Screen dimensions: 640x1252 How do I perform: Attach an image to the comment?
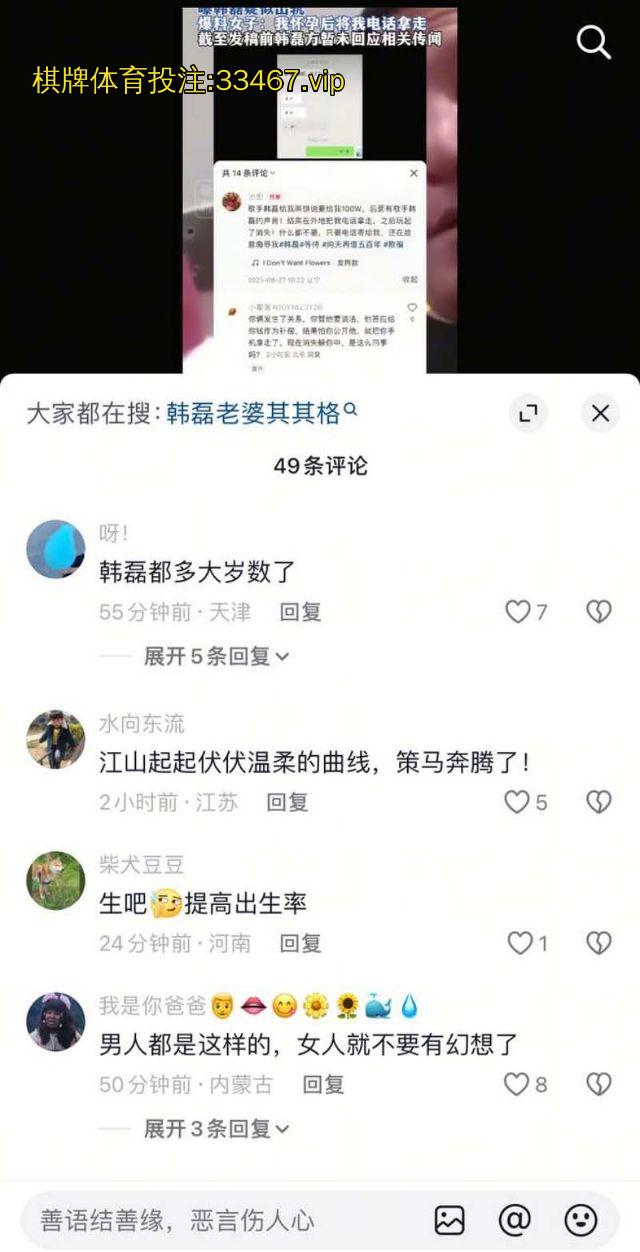(450, 1220)
